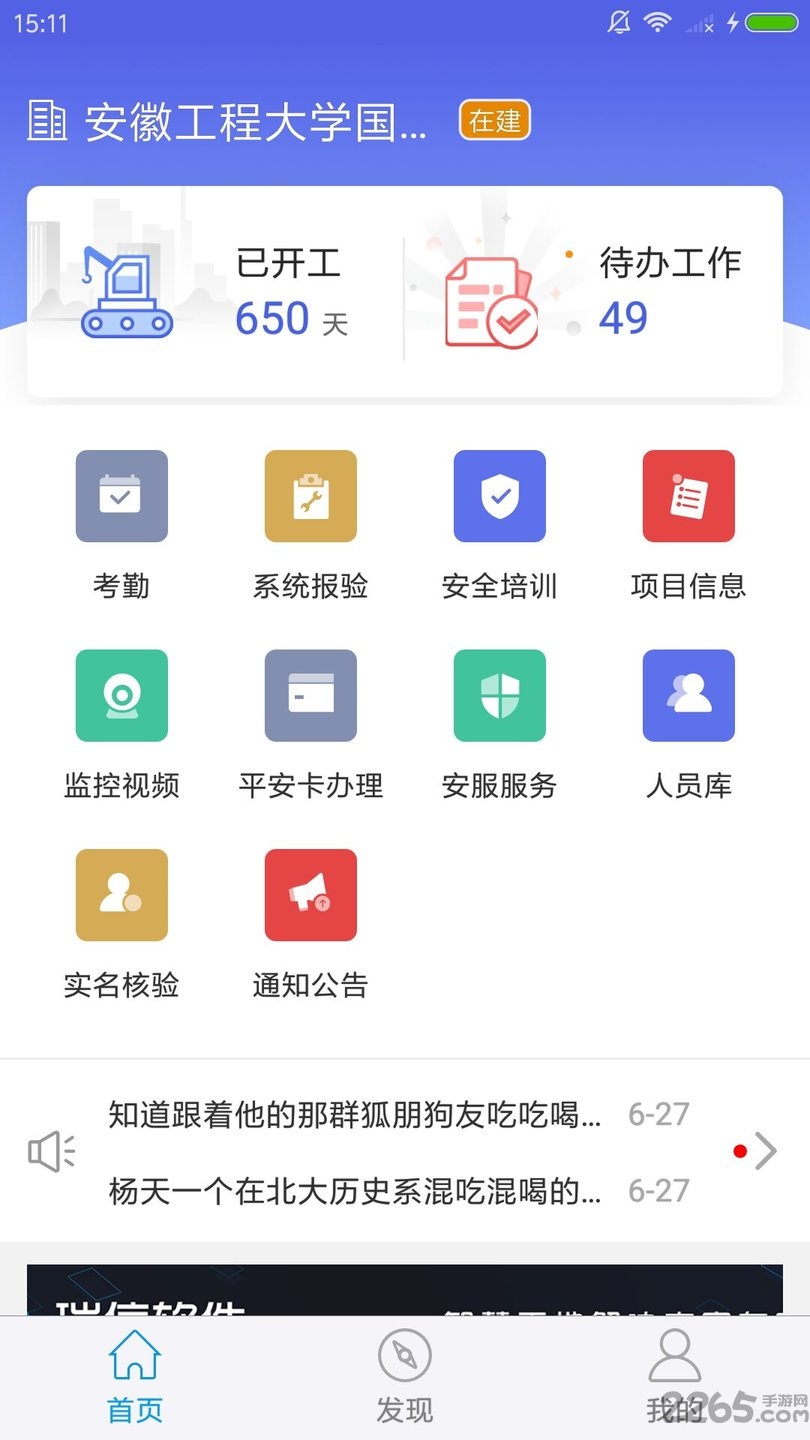Open 实名核验 identity verification
Image resolution: width=810 pixels, height=1440 pixels.
pos(121,920)
